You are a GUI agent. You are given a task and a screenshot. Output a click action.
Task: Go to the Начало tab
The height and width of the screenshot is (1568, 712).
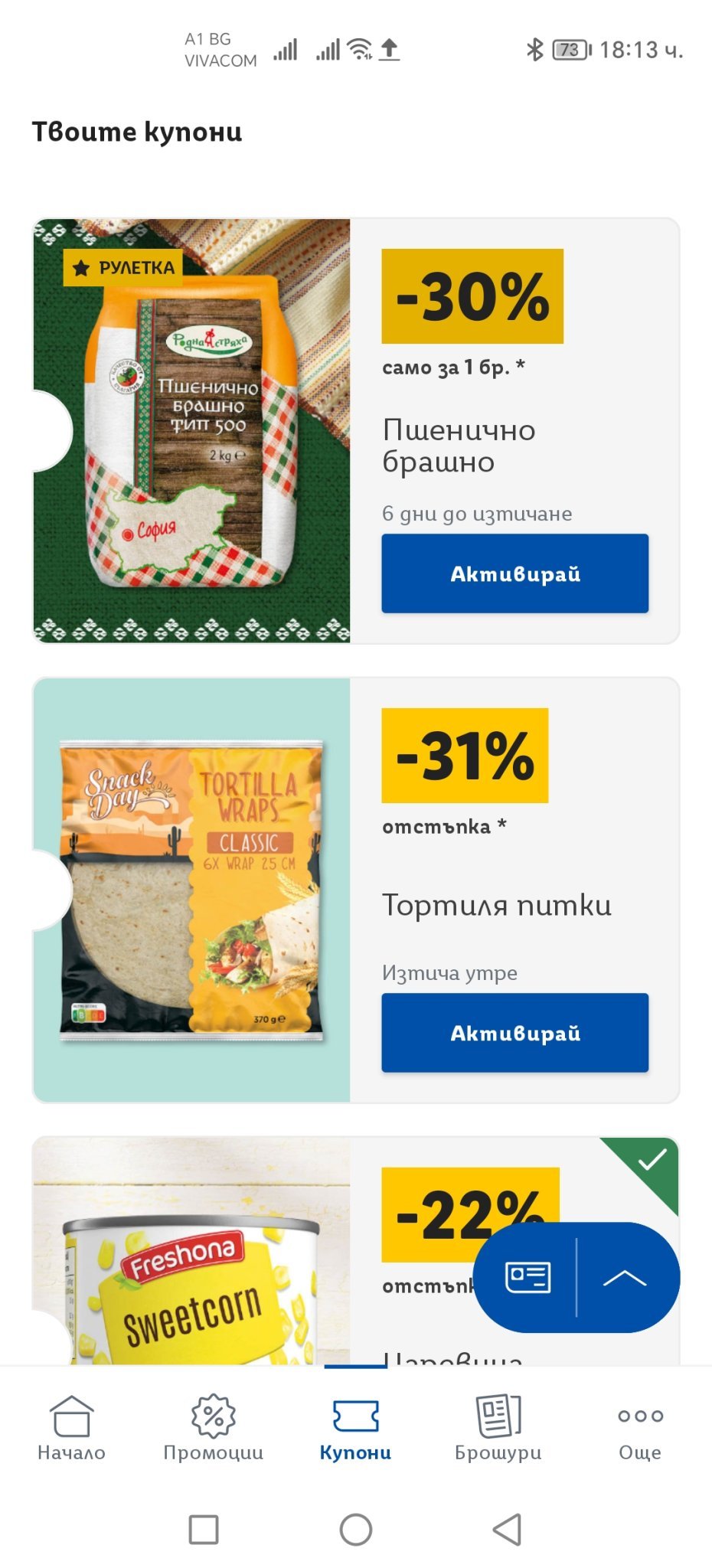tap(71, 1427)
